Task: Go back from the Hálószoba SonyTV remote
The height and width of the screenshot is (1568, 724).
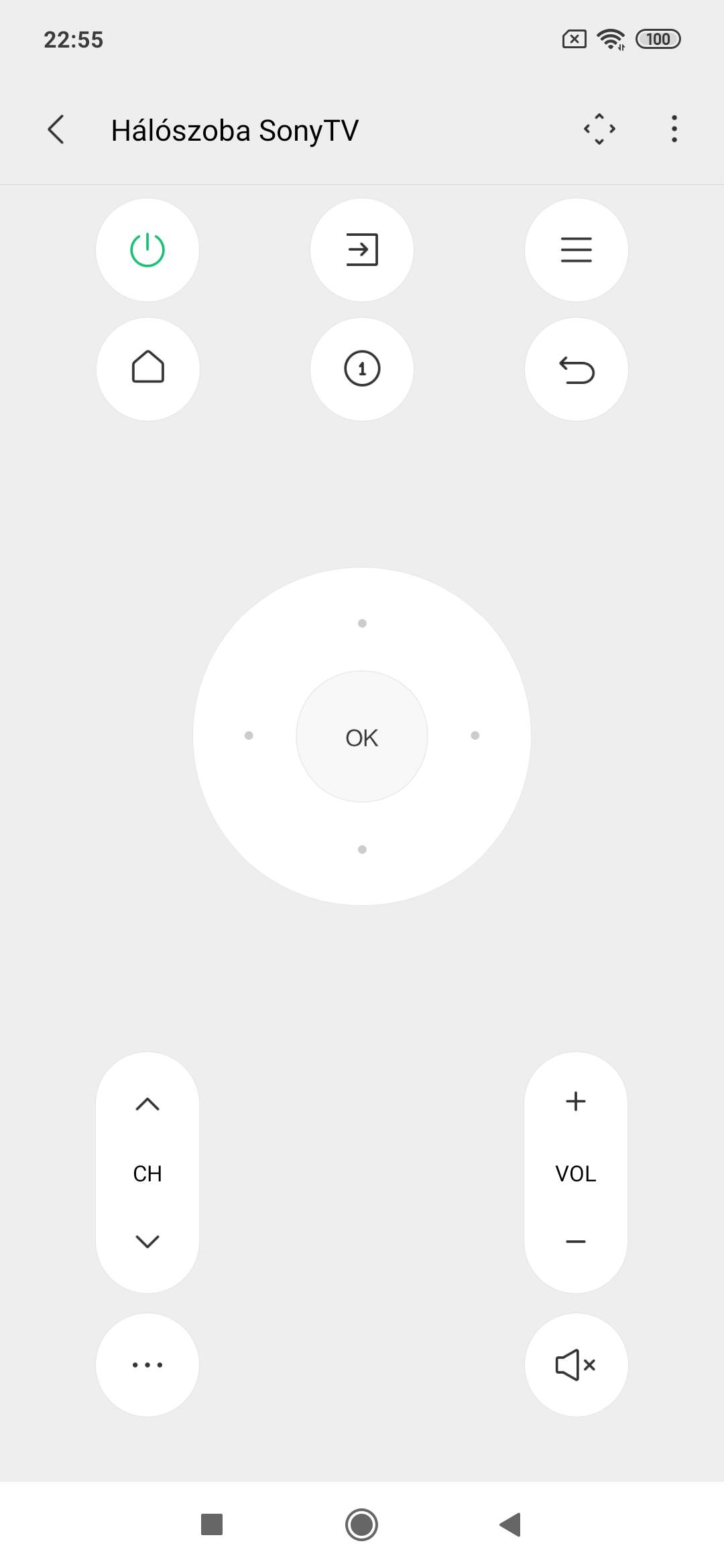Action: [x=56, y=129]
